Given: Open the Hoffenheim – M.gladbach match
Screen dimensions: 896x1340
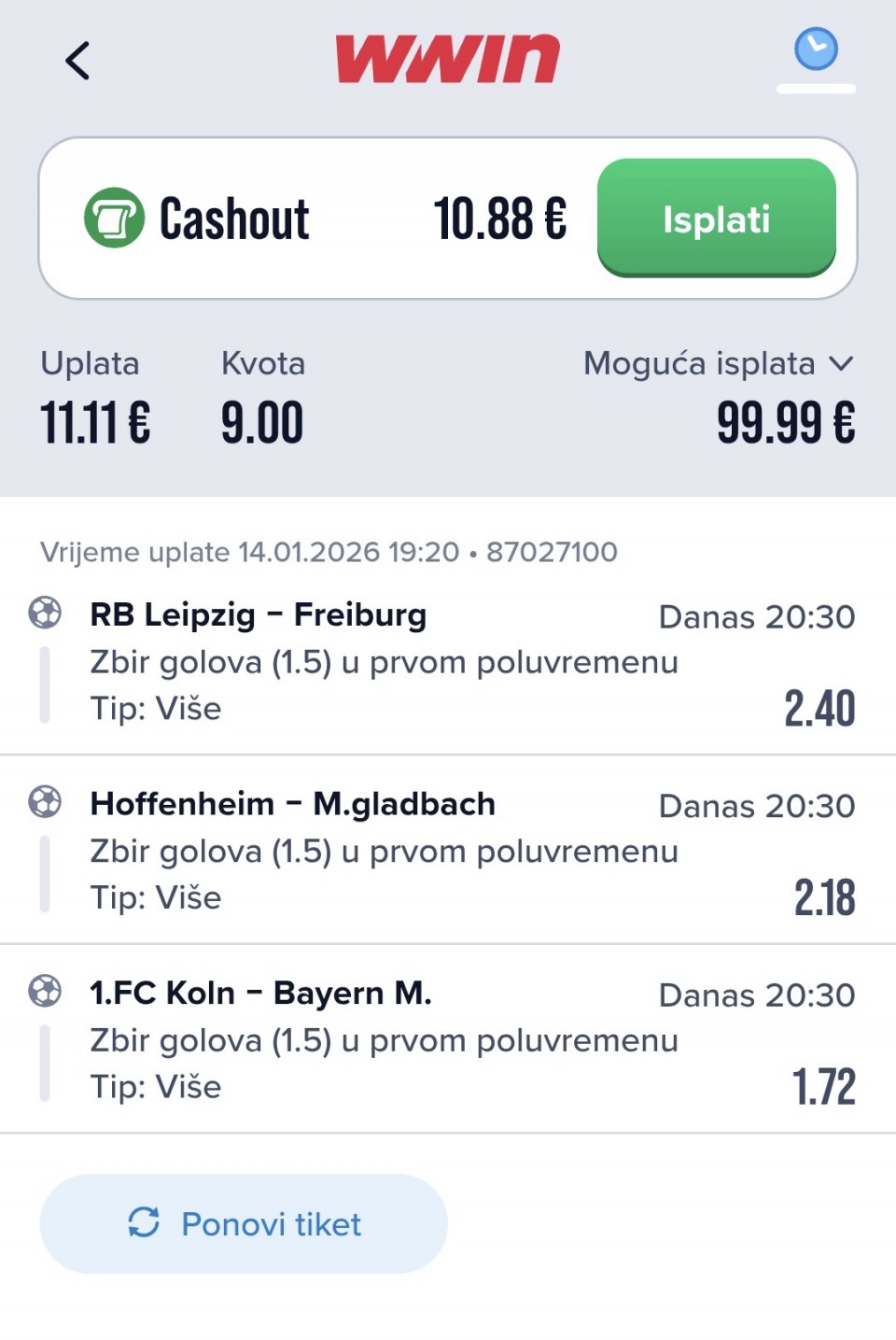Looking at the screenshot, I should pyautogui.click(x=292, y=804).
